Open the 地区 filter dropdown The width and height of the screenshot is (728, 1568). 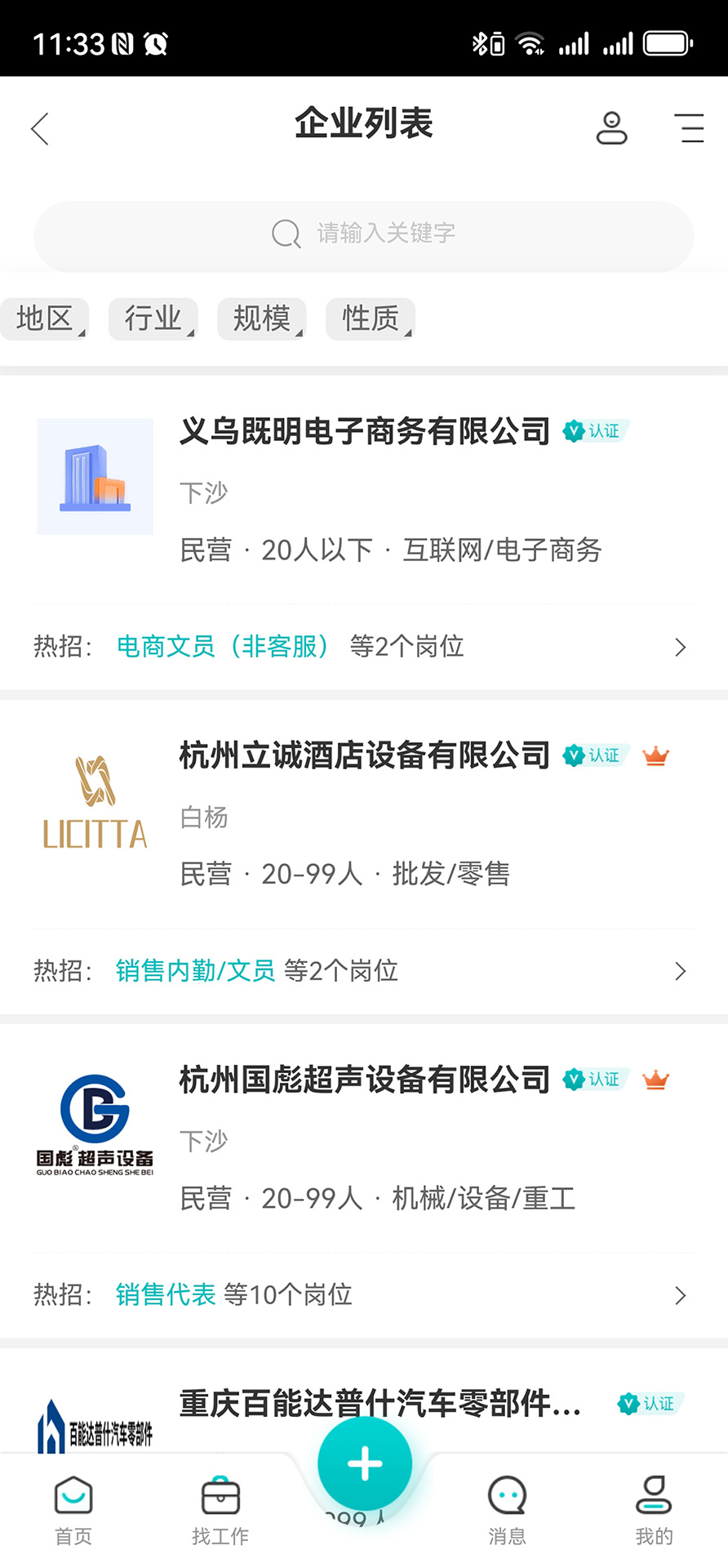click(x=44, y=318)
